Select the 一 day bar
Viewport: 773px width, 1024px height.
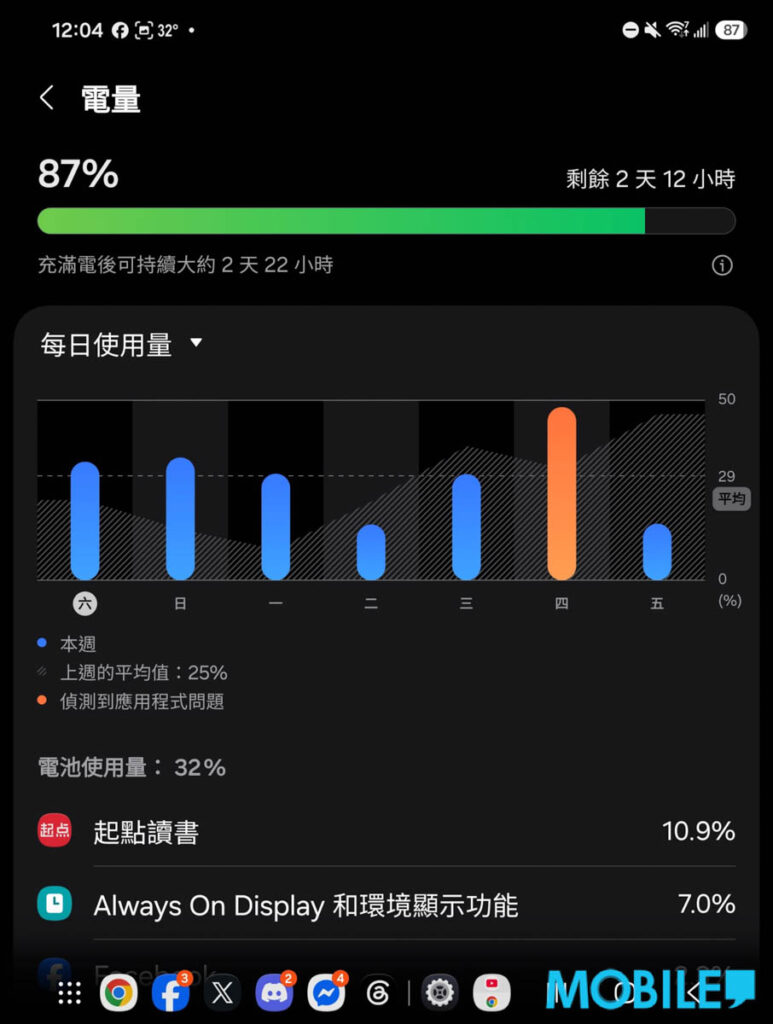click(276, 526)
